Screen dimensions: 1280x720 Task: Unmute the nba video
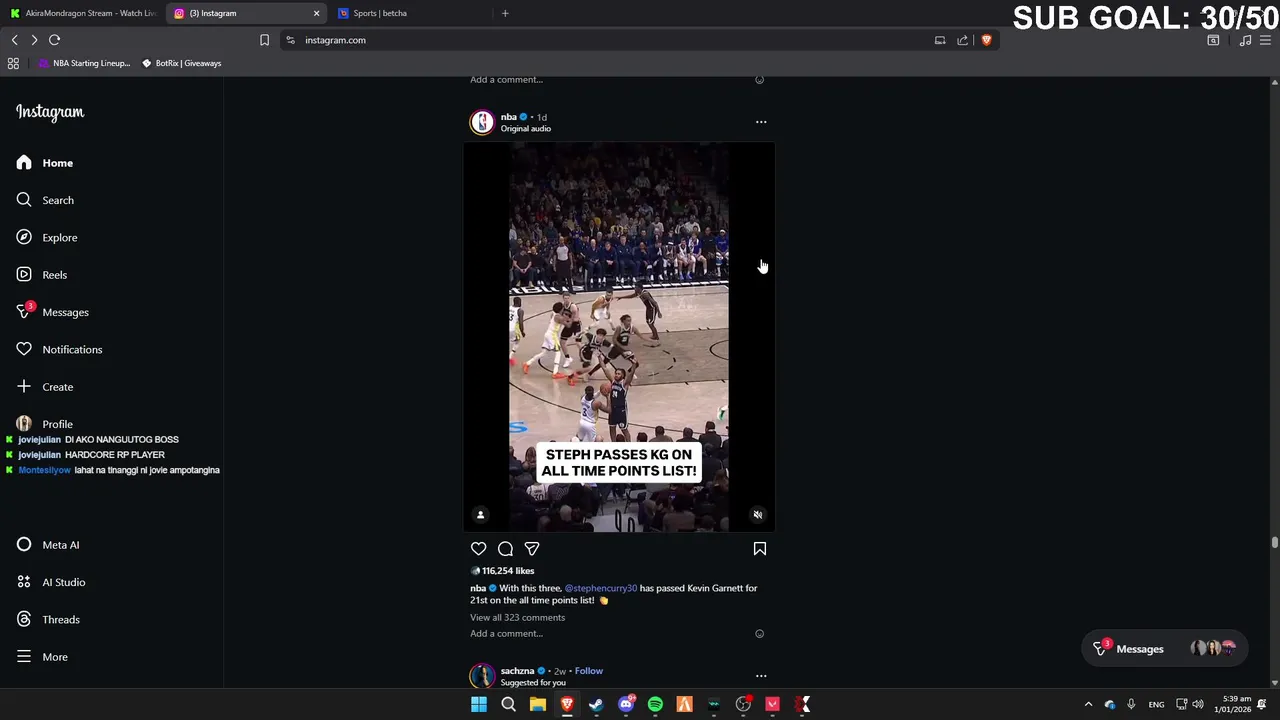pyautogui.click(x=758, y=515)
